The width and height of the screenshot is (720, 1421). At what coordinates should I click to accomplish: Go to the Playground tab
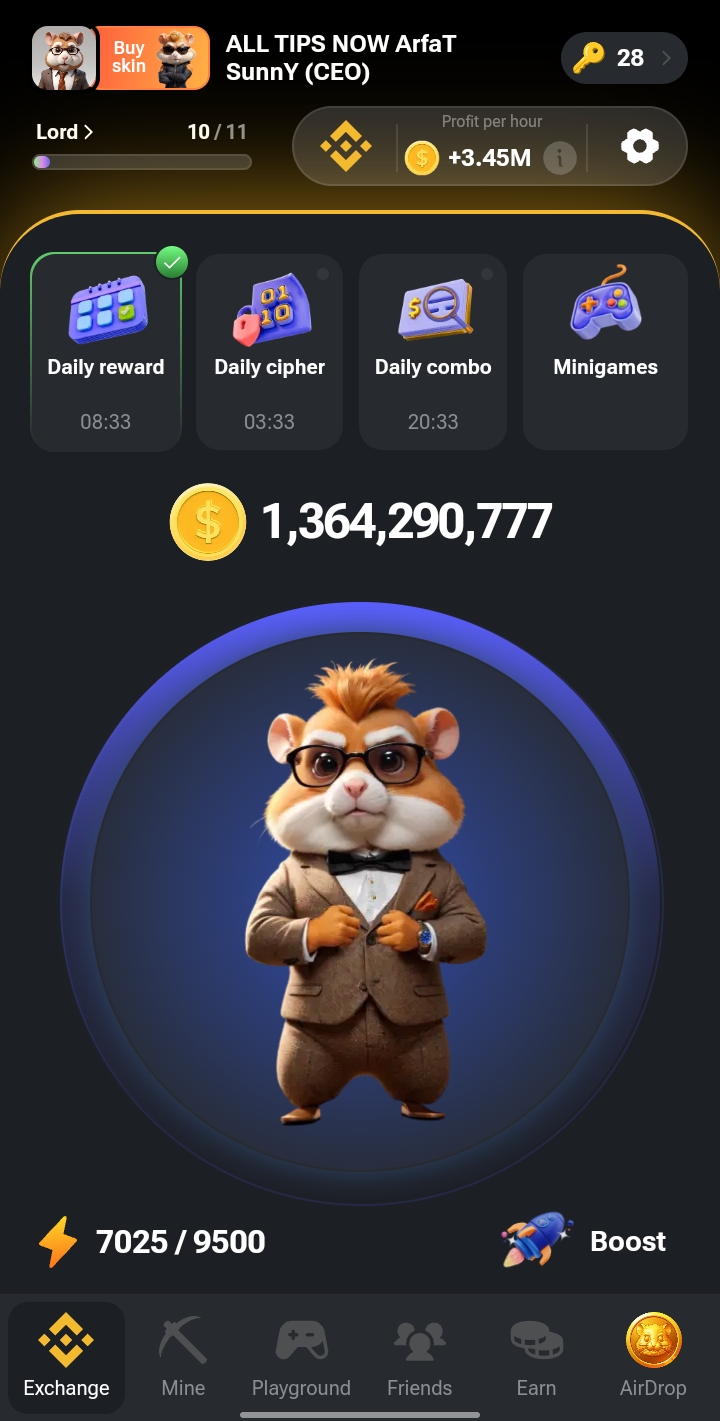click(x=301, y=1357)
